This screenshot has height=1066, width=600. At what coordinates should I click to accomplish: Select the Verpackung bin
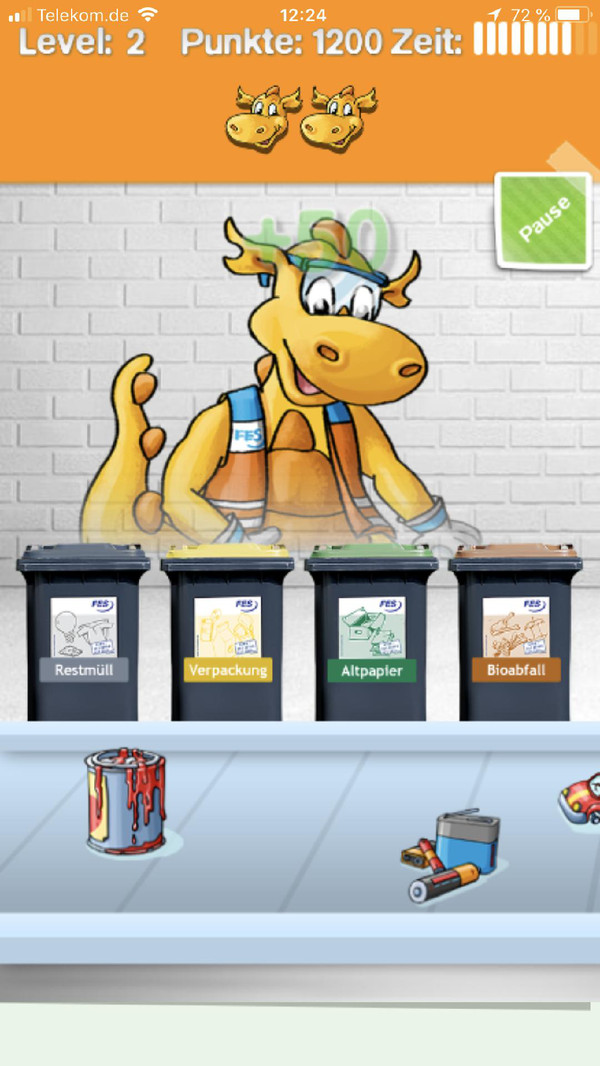[227, 635]
